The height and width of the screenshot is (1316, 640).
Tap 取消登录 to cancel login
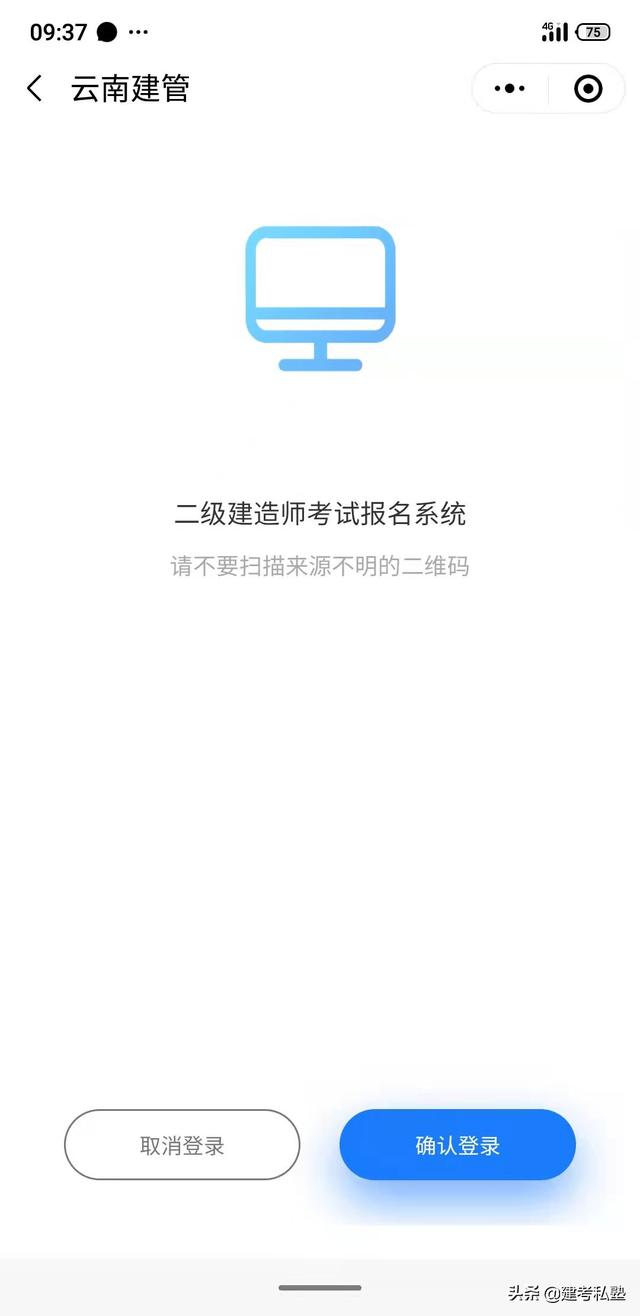tap(182, 1145)
